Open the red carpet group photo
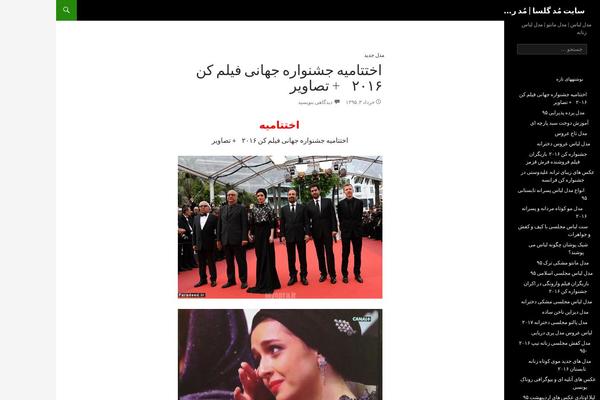The image size is (600, 400). (280, 227)
